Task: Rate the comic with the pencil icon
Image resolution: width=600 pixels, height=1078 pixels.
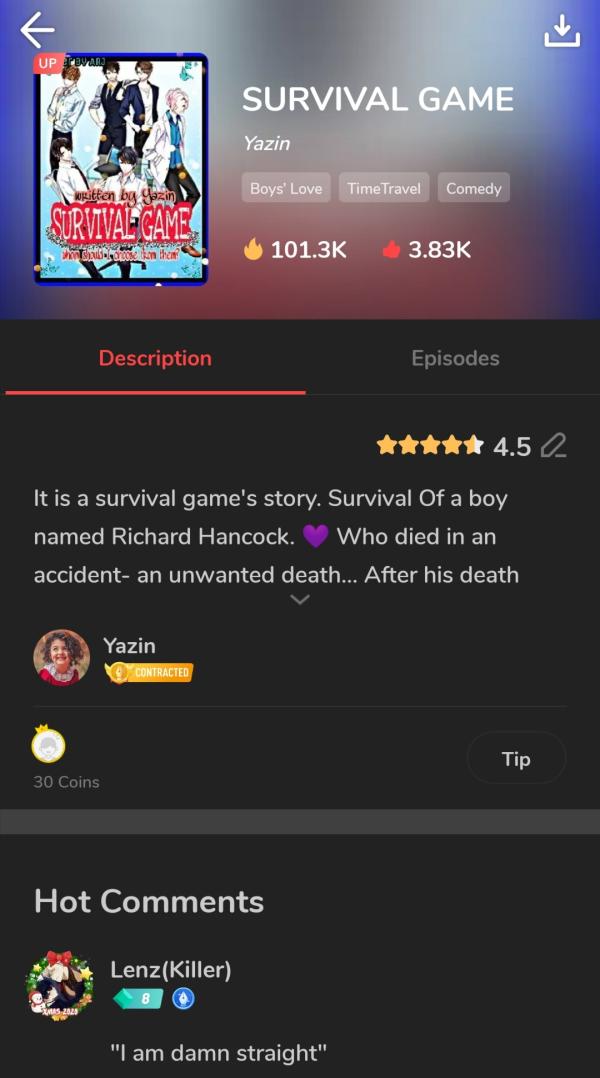Action: click(x=553, y=446)
